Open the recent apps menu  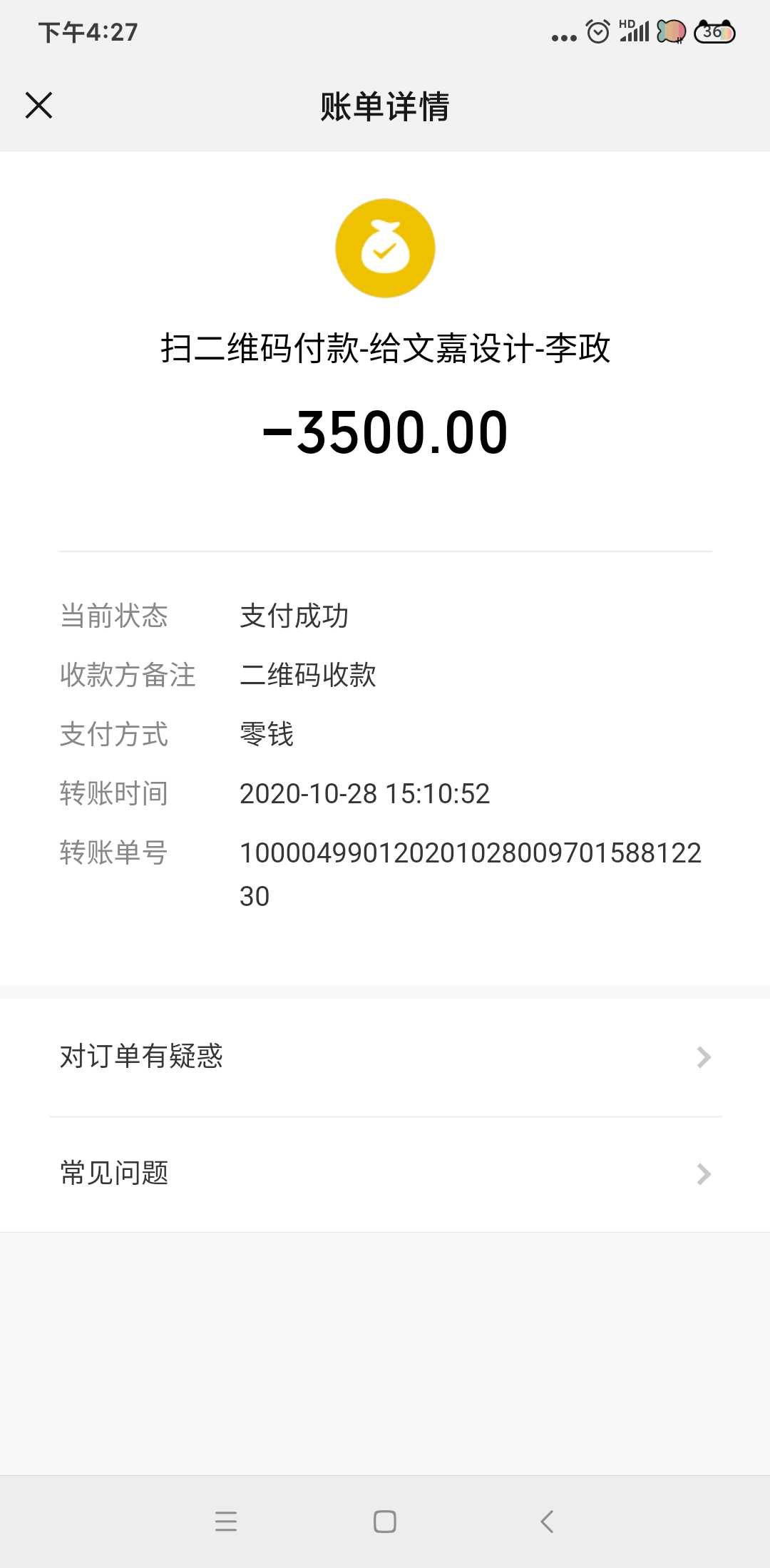pos(226,1521)
